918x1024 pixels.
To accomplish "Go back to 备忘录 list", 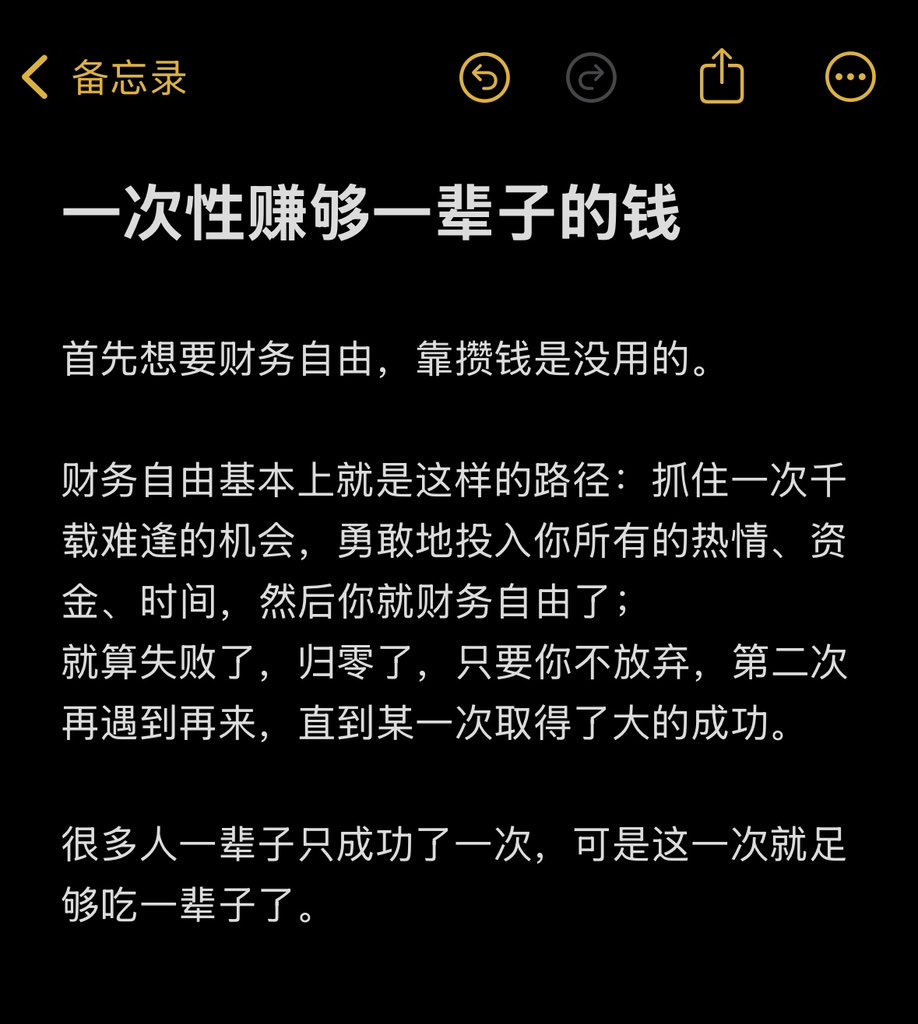I will pyautogui.click(x=104, y=78).
